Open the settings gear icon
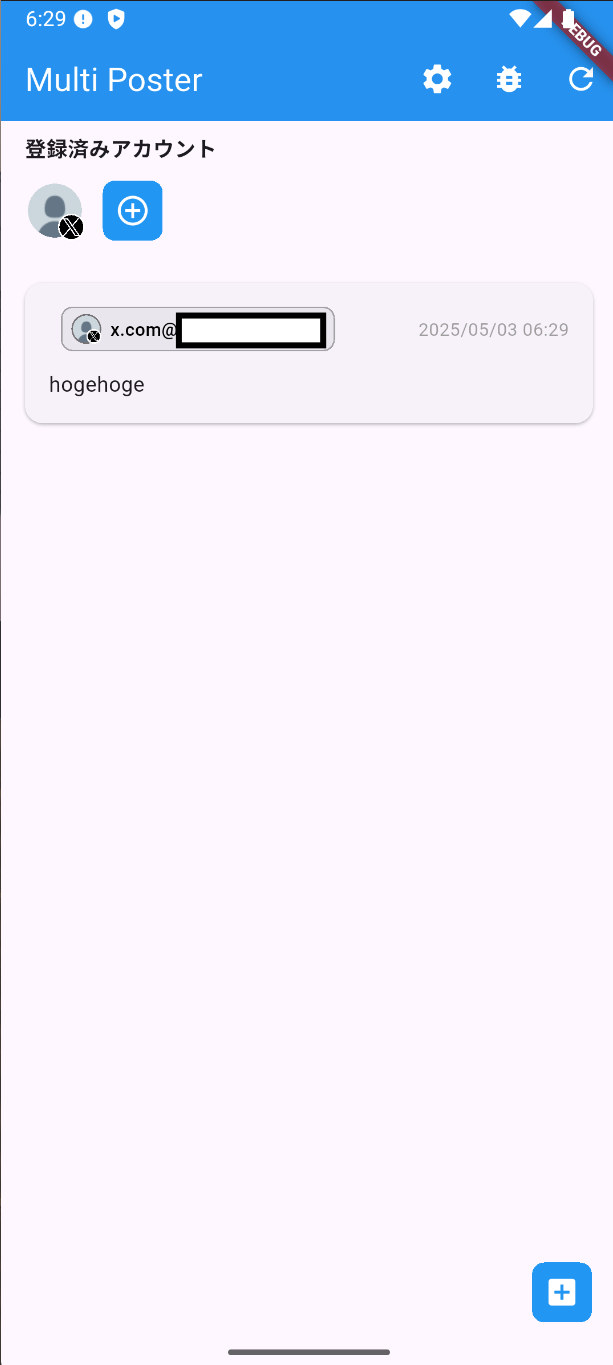 point(437,80)
